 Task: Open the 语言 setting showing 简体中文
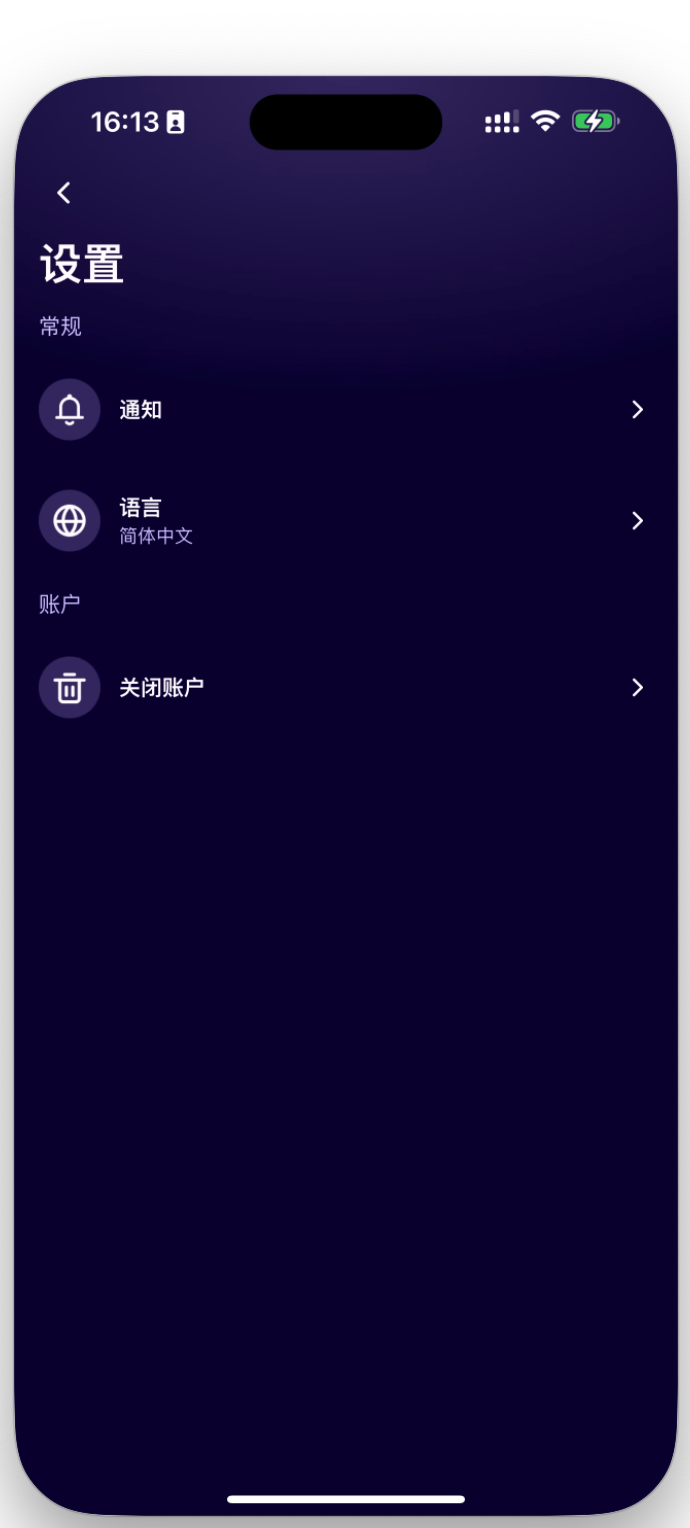[340, 521]
